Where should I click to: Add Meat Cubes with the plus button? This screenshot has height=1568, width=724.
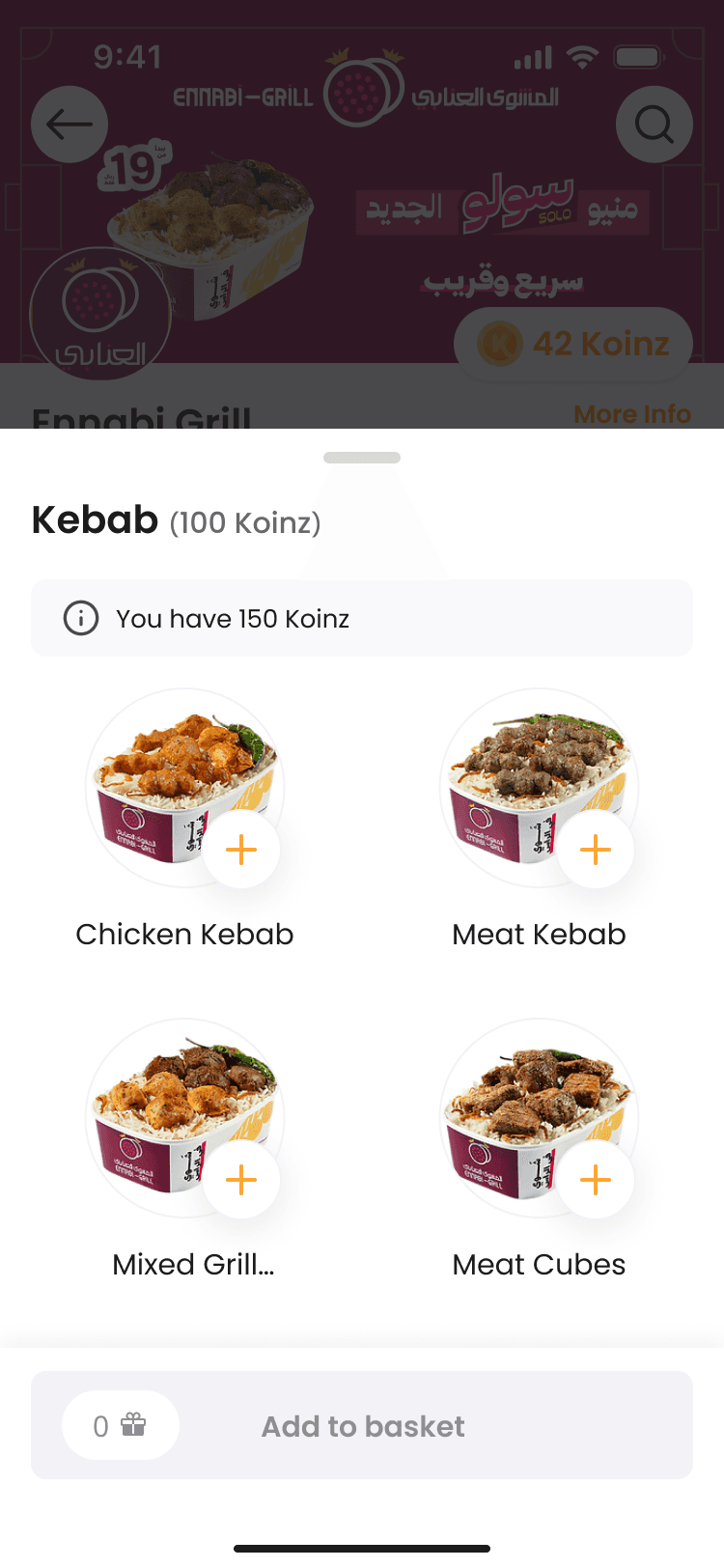click(596, 1180)
